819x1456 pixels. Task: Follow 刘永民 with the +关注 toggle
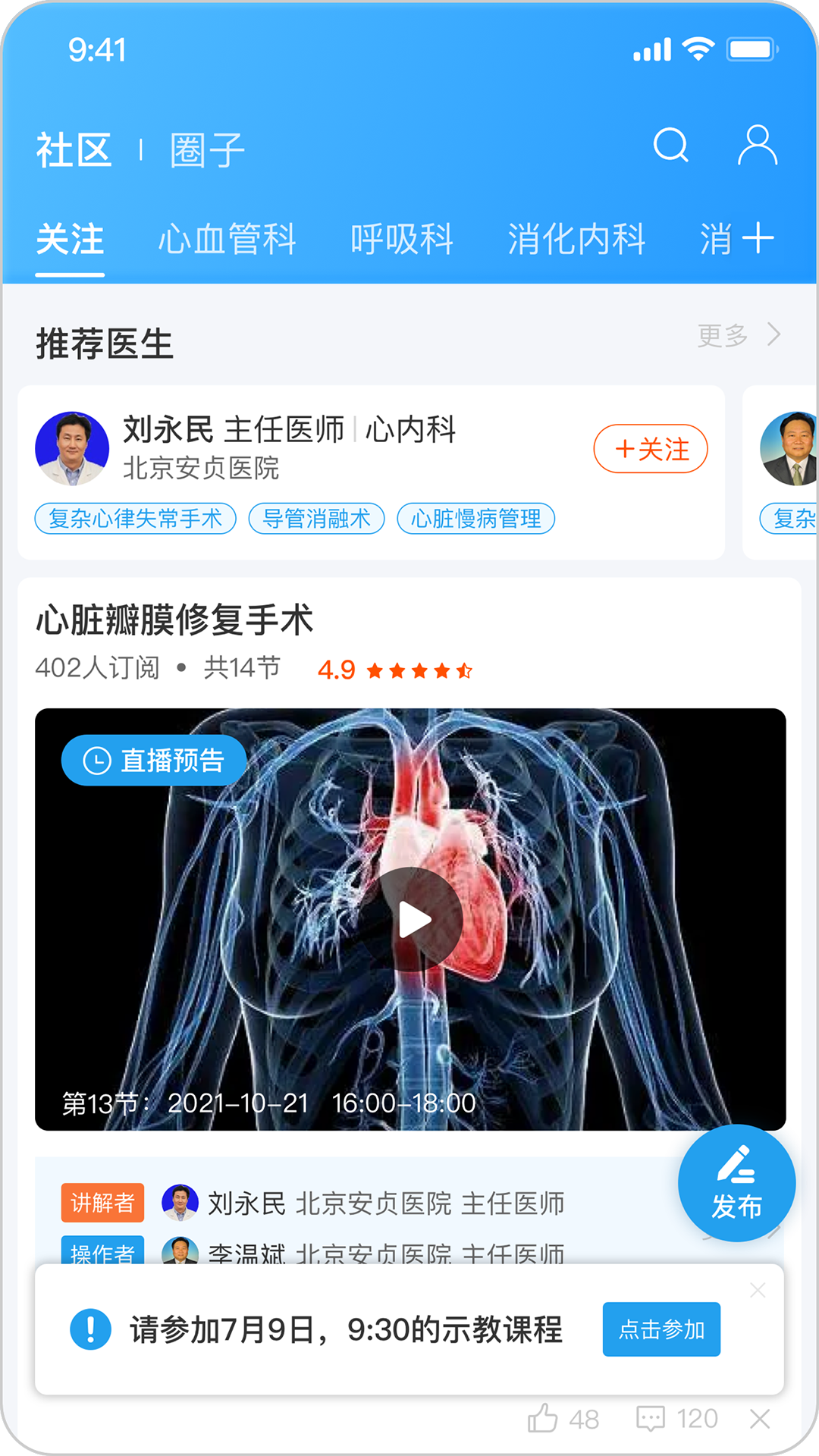(x=651, y=449)
